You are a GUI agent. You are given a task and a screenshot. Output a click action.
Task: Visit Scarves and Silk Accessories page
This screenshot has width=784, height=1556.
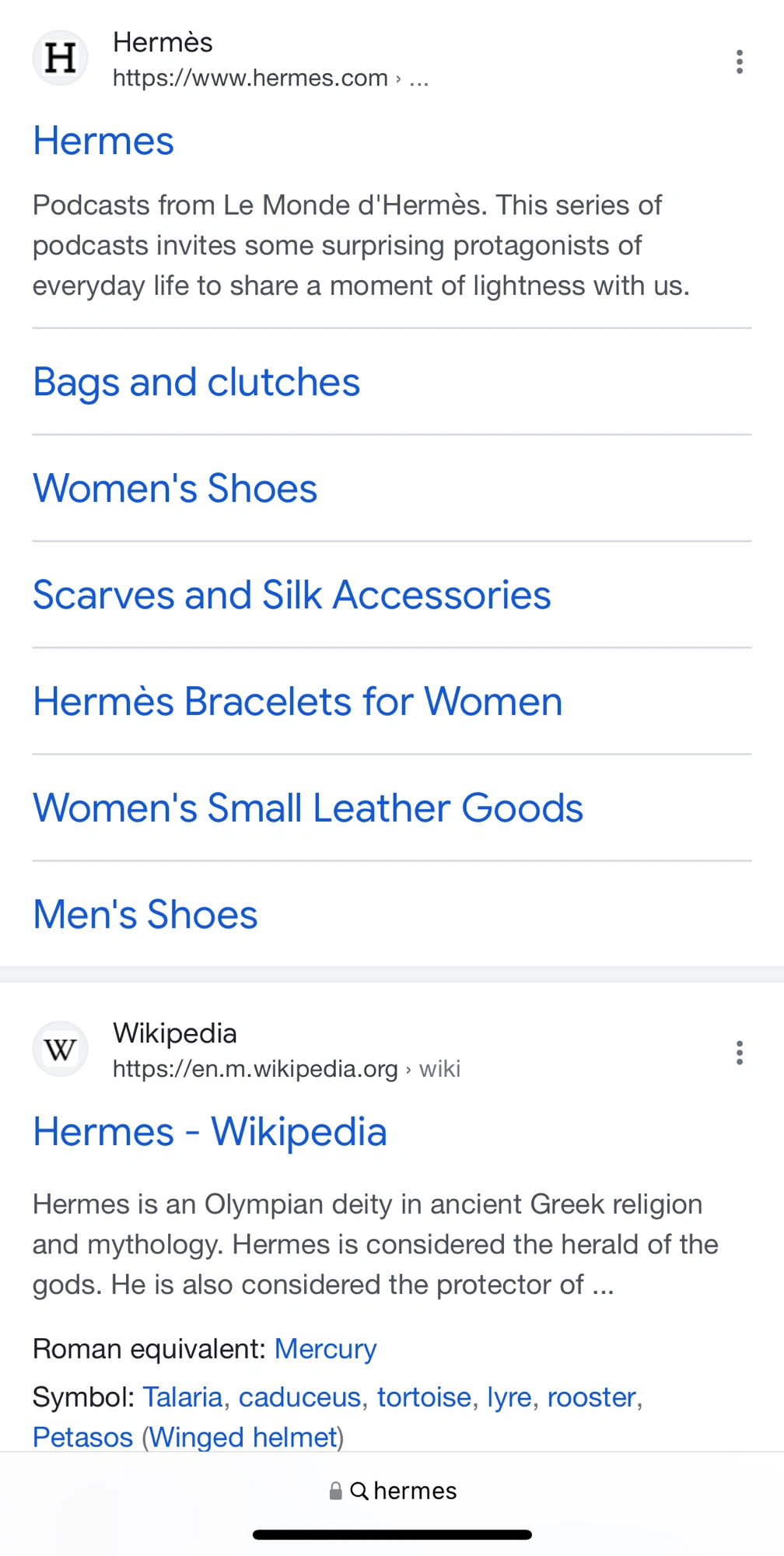(x=292, y=595)
